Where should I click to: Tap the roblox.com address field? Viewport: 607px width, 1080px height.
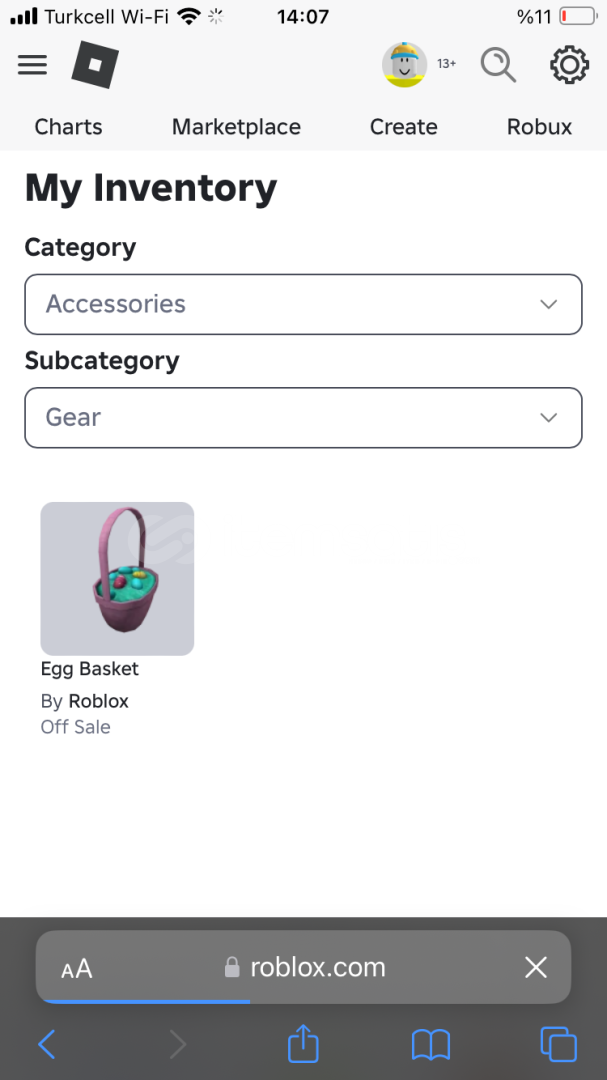tap(305, 967)
